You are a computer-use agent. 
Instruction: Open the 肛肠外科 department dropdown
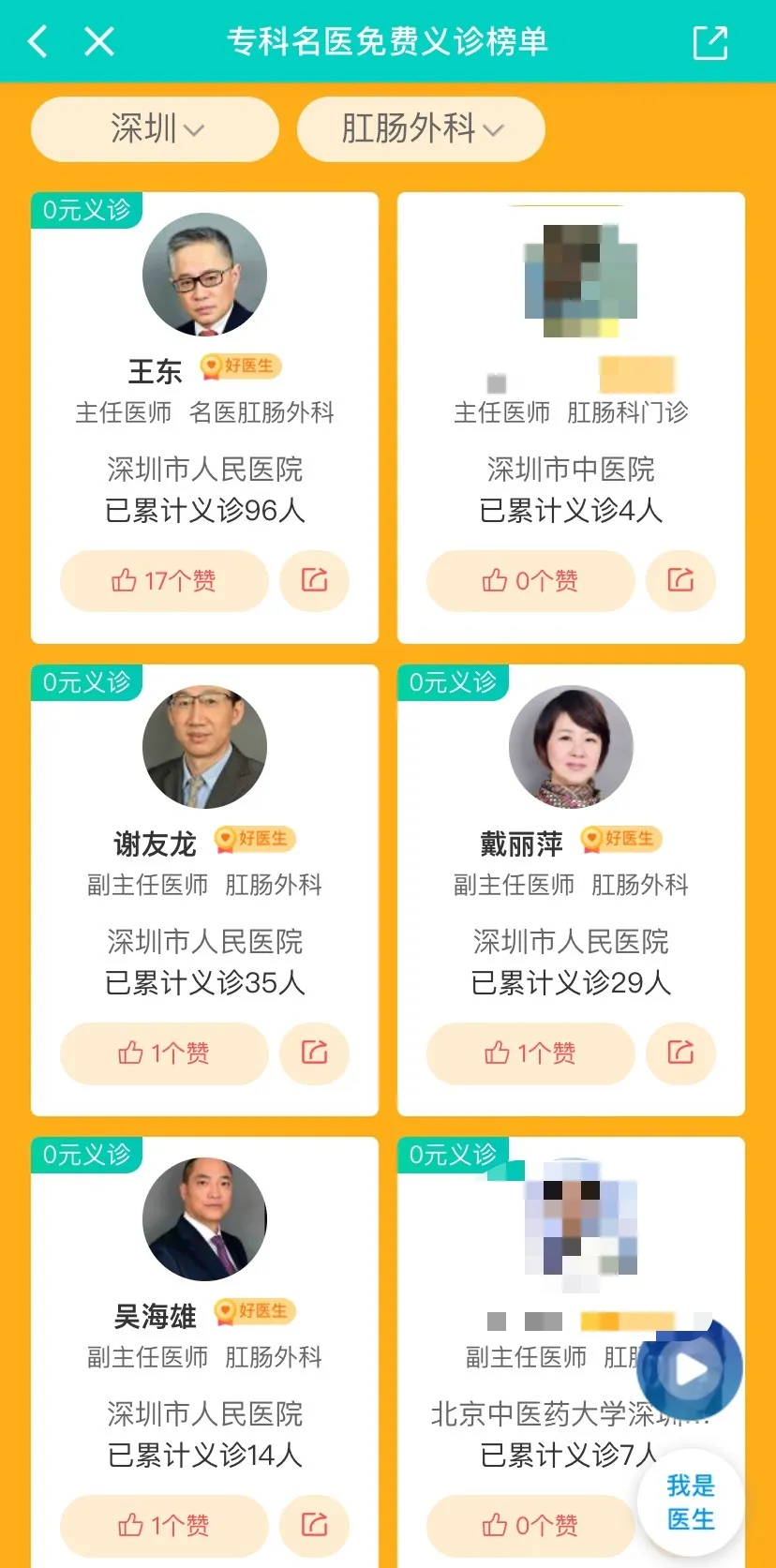(x=421, y=129)
